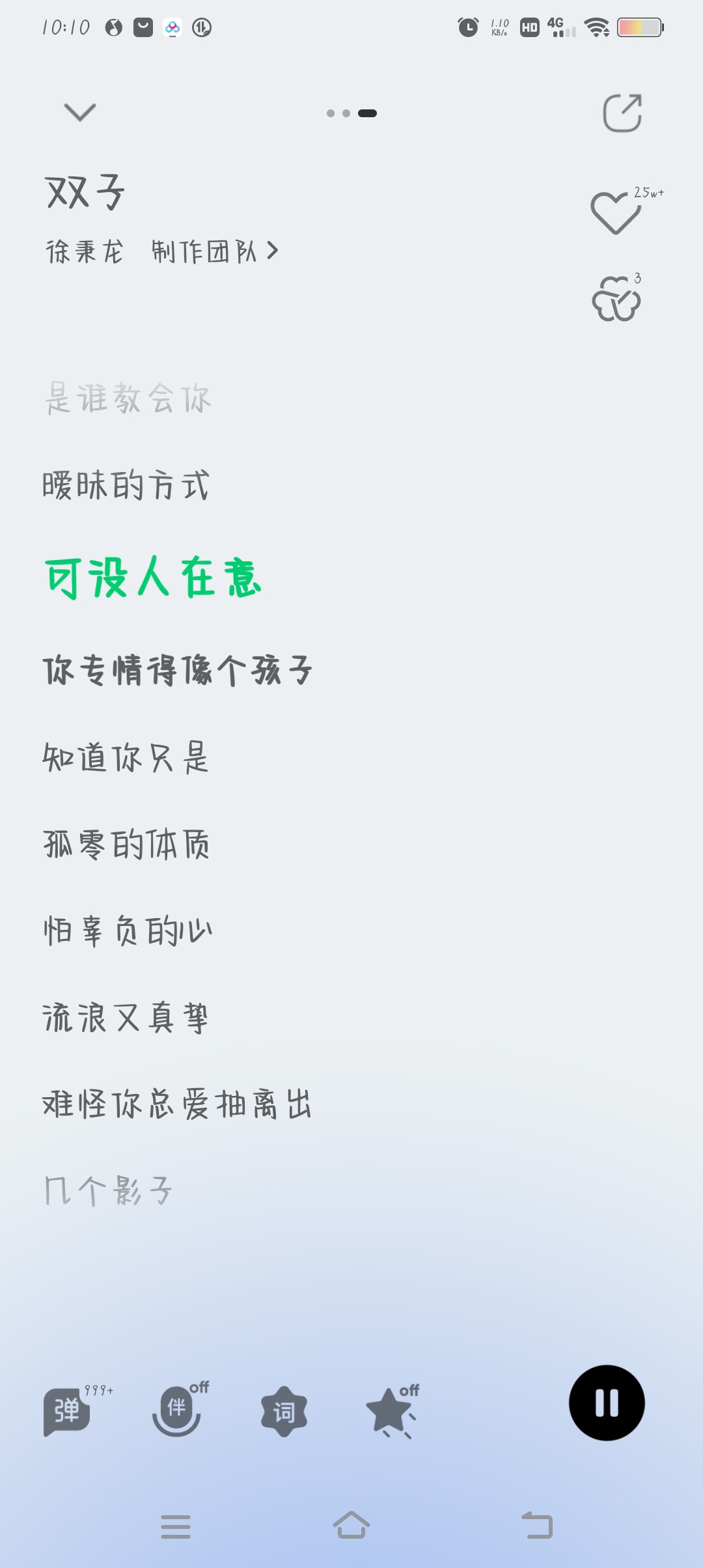The image size is (703, 1568).
Task: Go to the system home screen
Action: coord(351,1525)
